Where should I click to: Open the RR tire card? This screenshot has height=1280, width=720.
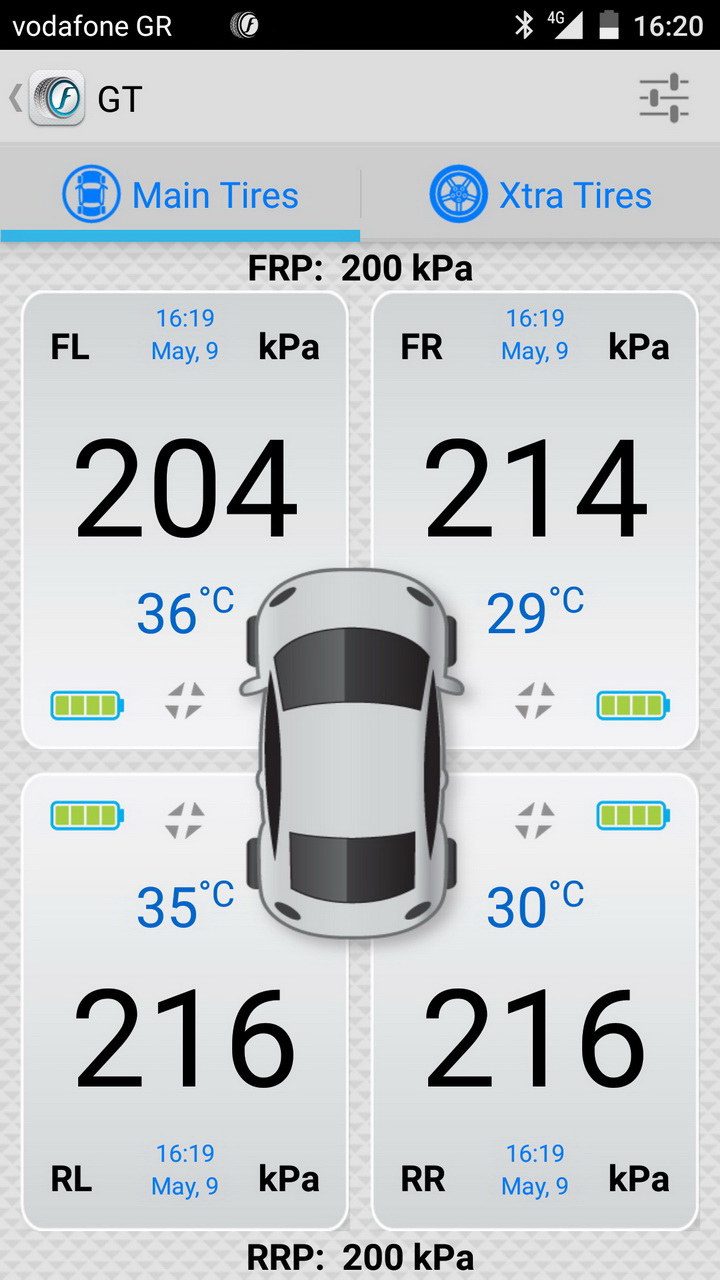[535, 1001]
